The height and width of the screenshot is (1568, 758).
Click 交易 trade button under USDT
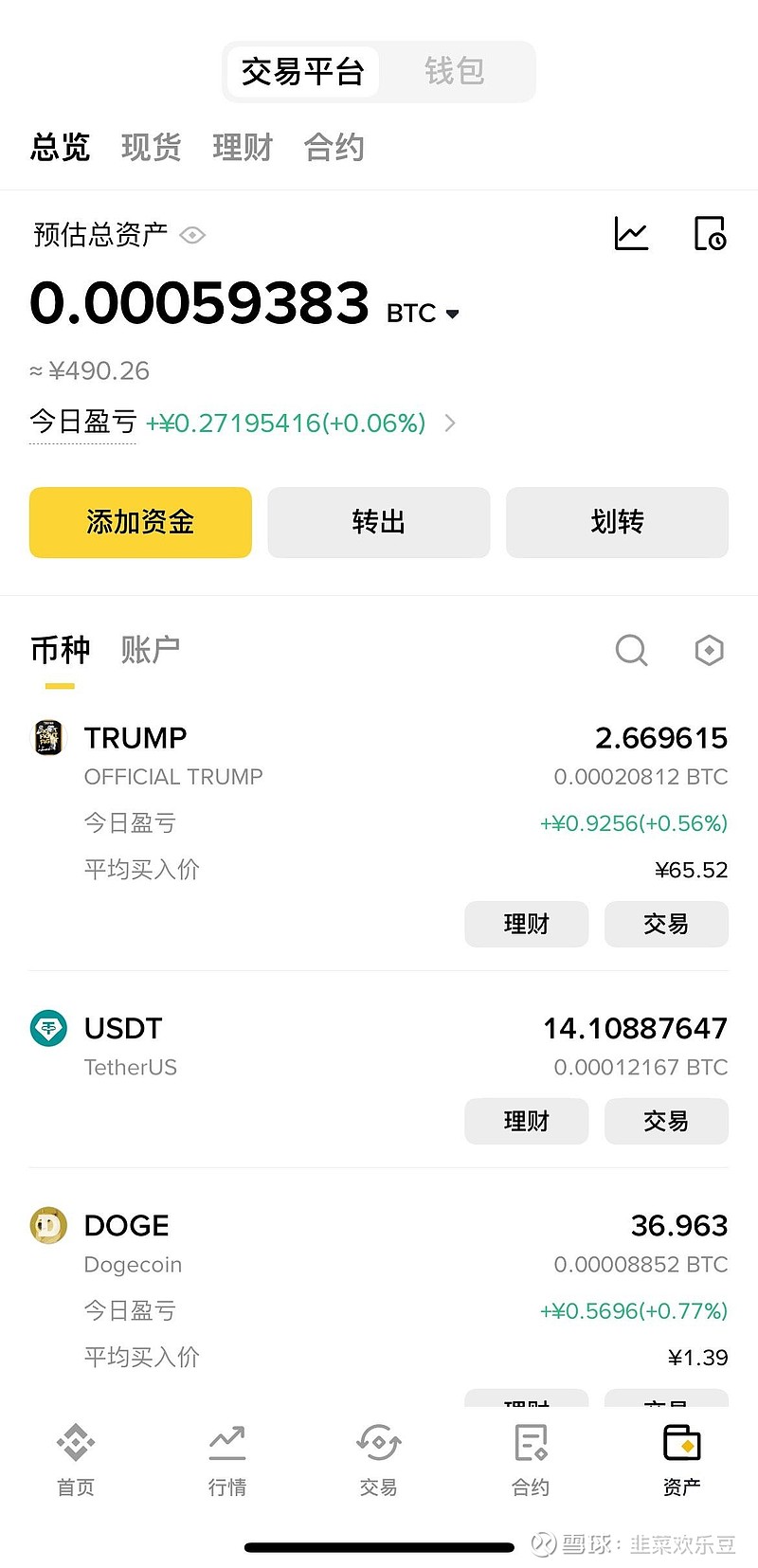coord(666,1121)
